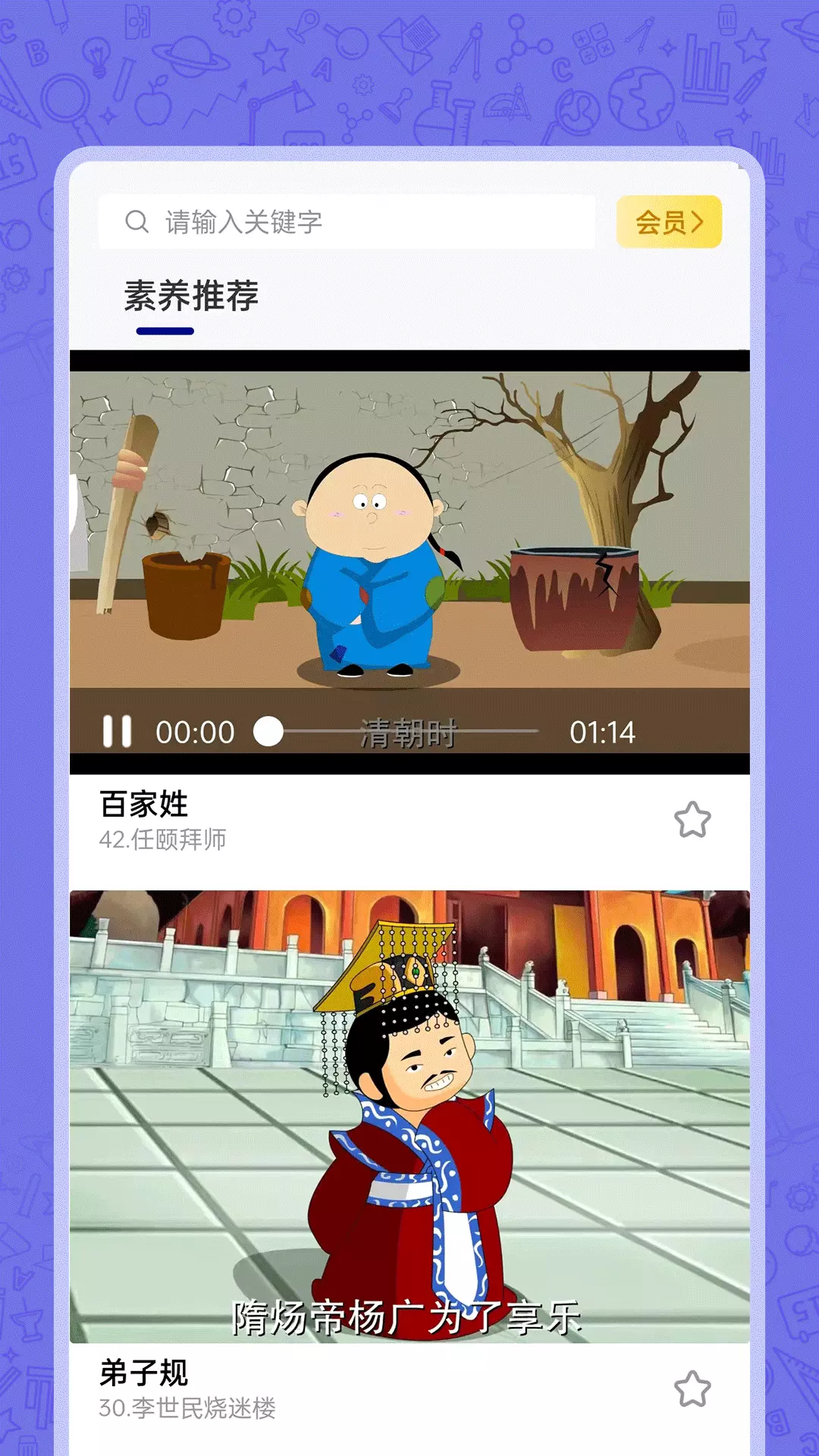Pause the playing 百家姓 video

coord(118,732)
